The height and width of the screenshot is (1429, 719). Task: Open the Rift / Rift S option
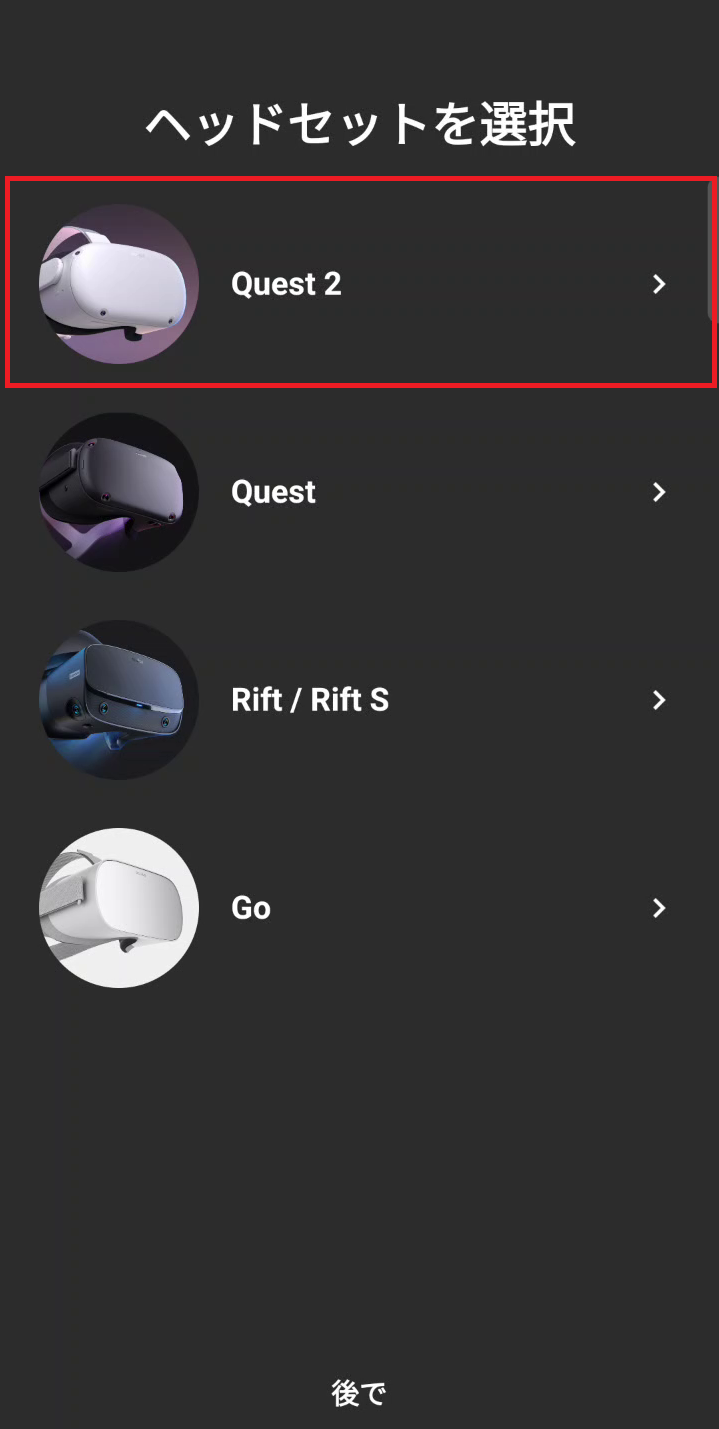pos(359,700)
